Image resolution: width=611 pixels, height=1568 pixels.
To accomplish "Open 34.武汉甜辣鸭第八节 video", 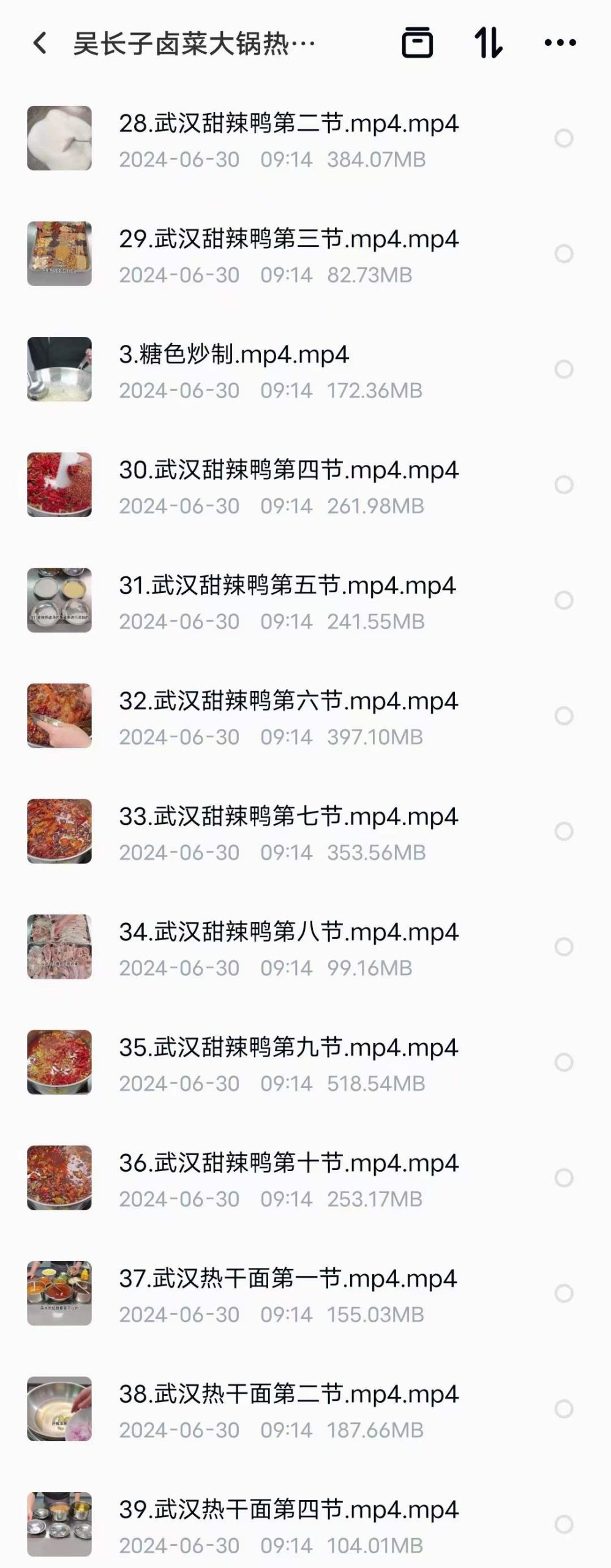I will coord(288,933).
